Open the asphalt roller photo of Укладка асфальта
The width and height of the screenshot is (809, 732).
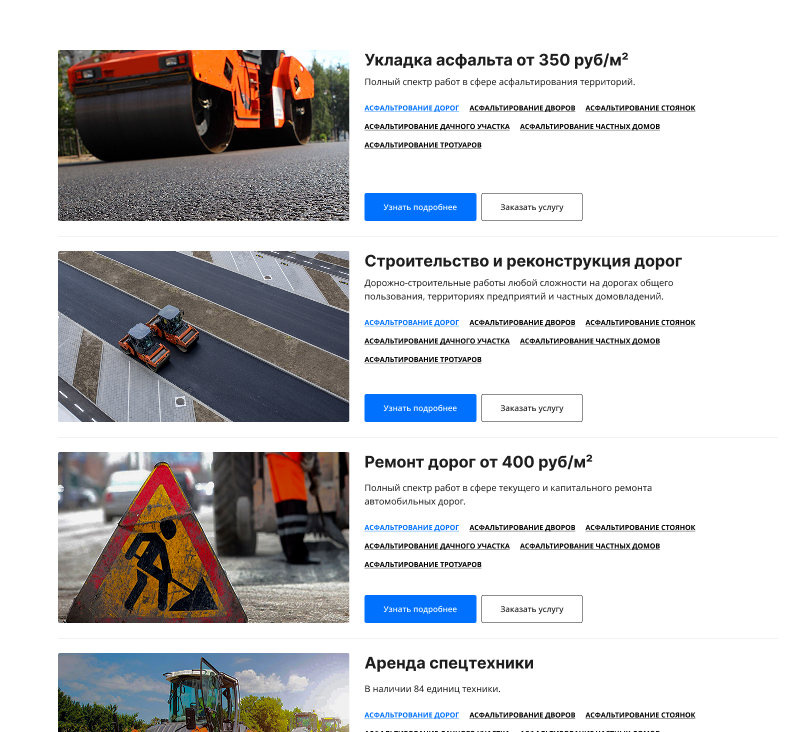[203, 135]
